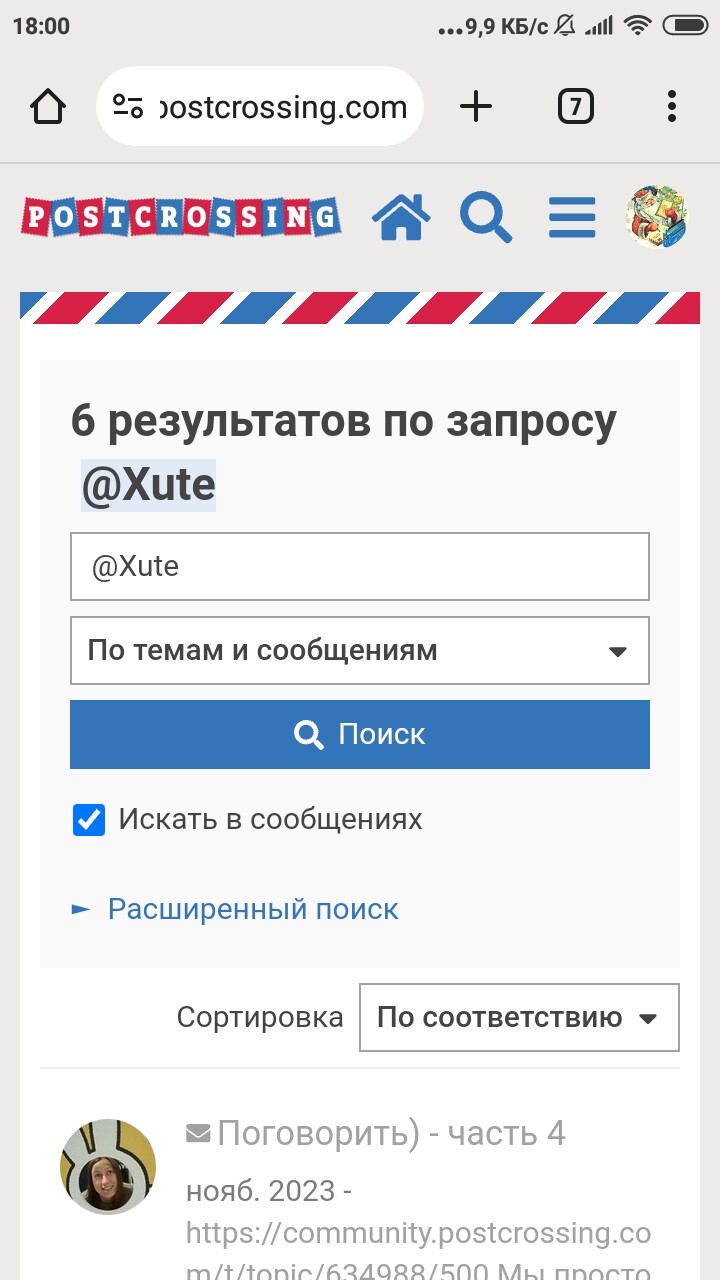
Task: Go to the Postcrossing home icon
Action: [x=401, y=217]
